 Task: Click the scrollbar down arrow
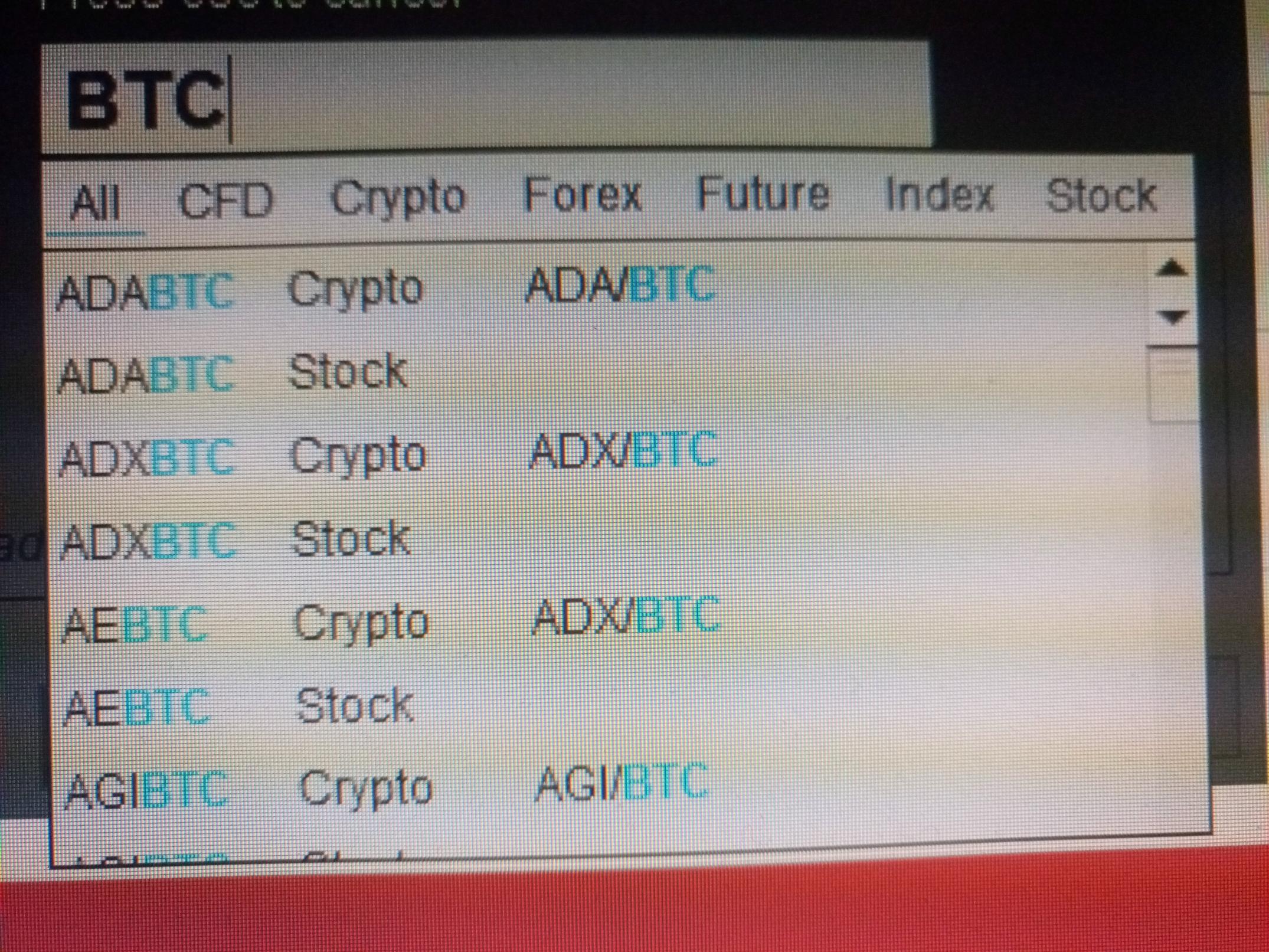click(1172, 317)
